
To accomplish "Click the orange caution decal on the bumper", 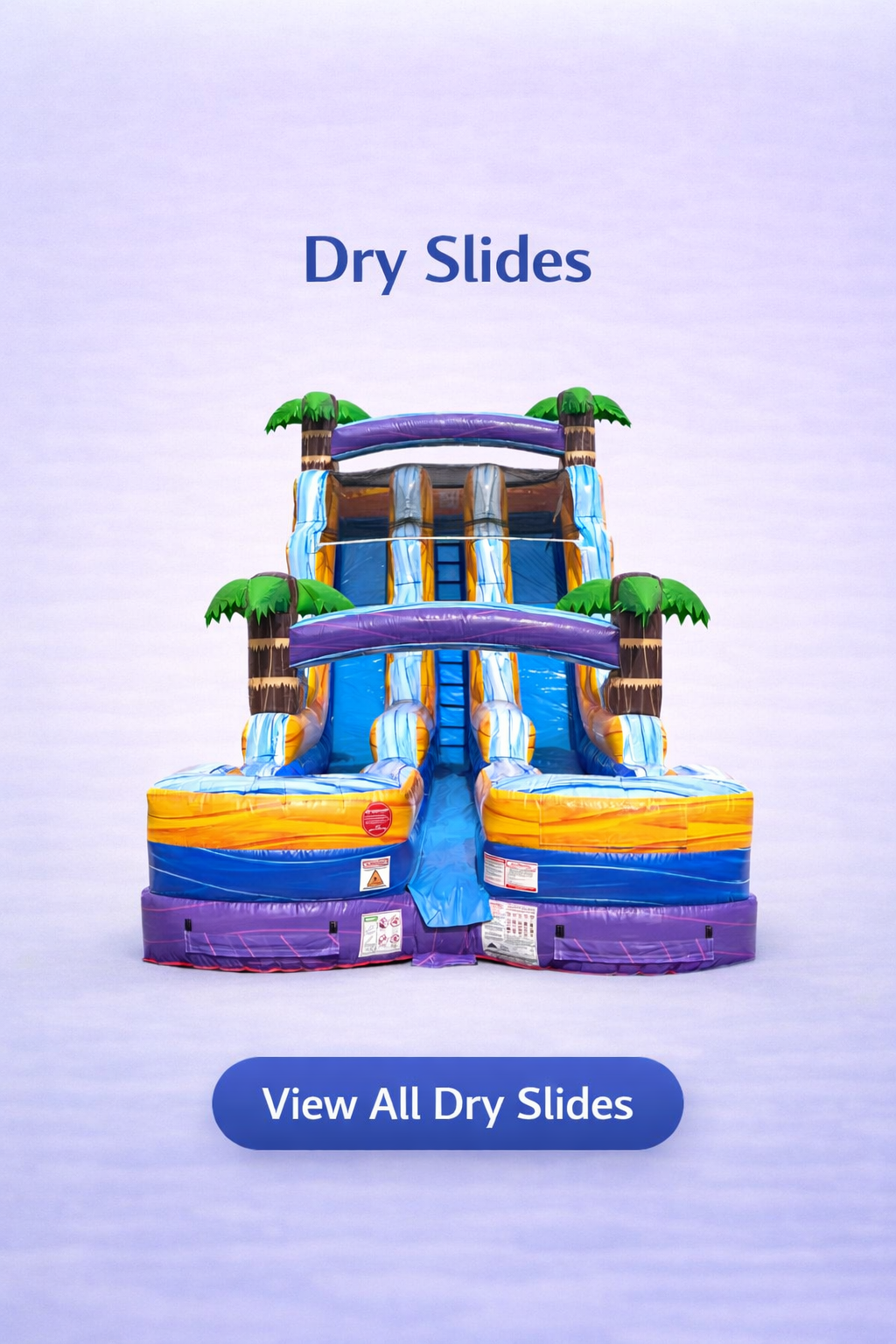I will pyautogui.click(x=376, y=875).
